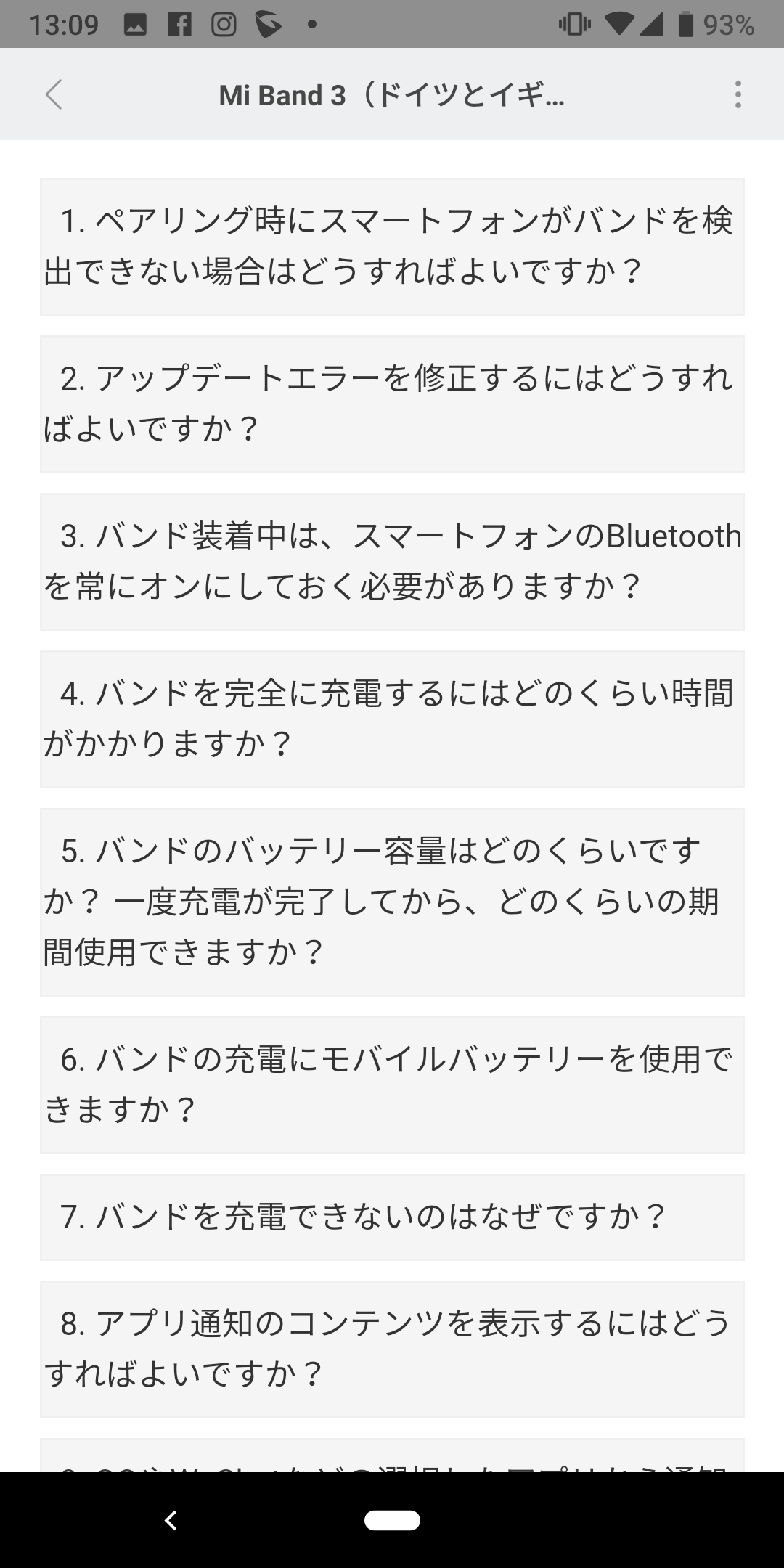The height and width of the screenshot is (1568, 784).
Task: Open question 3 about keeping Bluetooth on
Action: click(x=392, y=562)
